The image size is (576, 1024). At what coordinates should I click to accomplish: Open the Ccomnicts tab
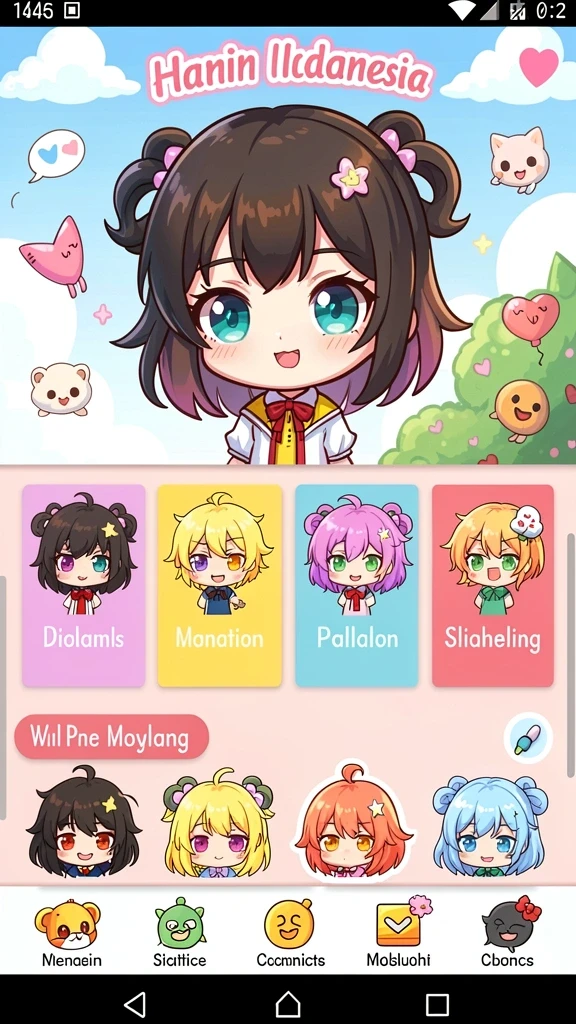[x=290, y=934]
